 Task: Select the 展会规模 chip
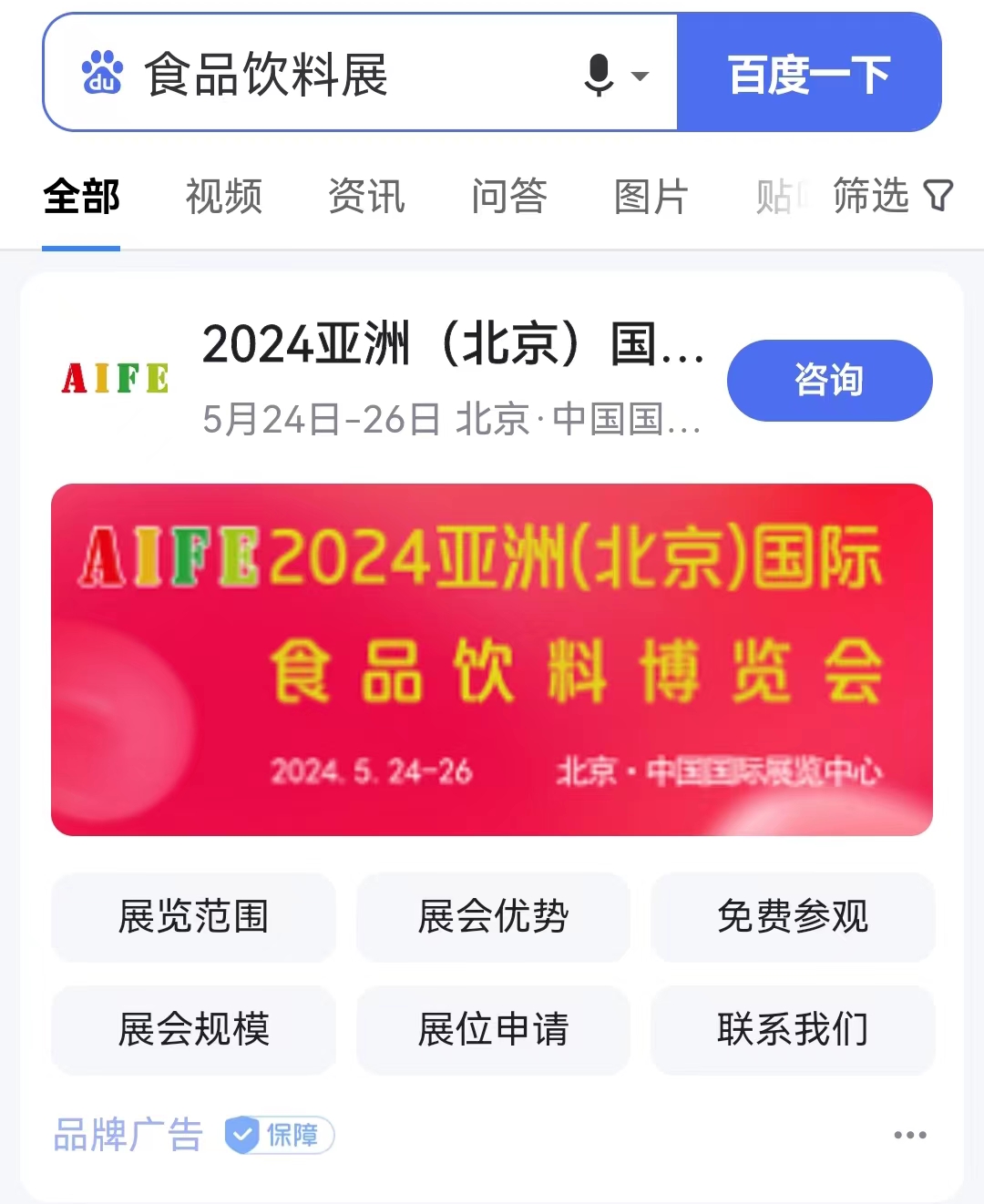point(193,1030)
